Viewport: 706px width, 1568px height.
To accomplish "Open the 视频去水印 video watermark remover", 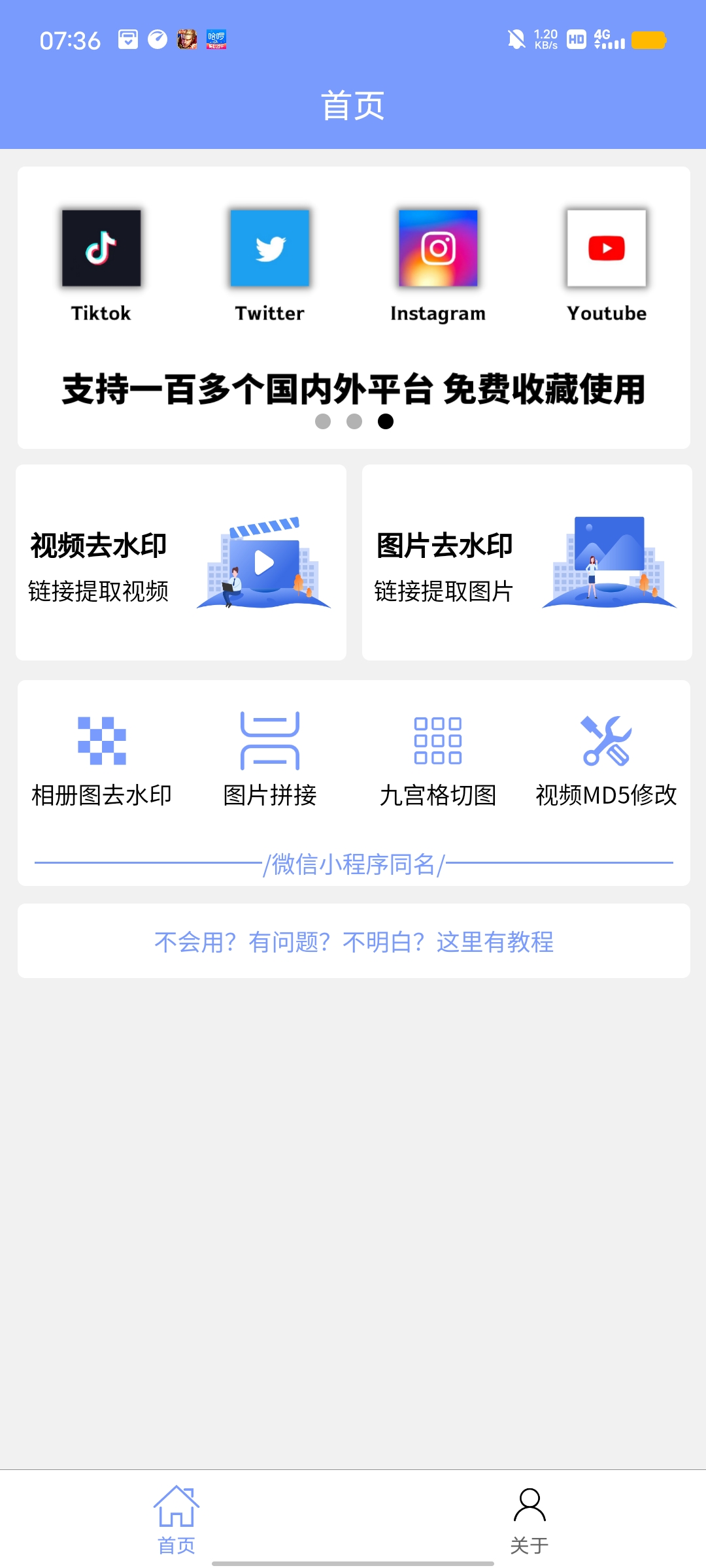I will pyautogui.click(x=180, y=563).
